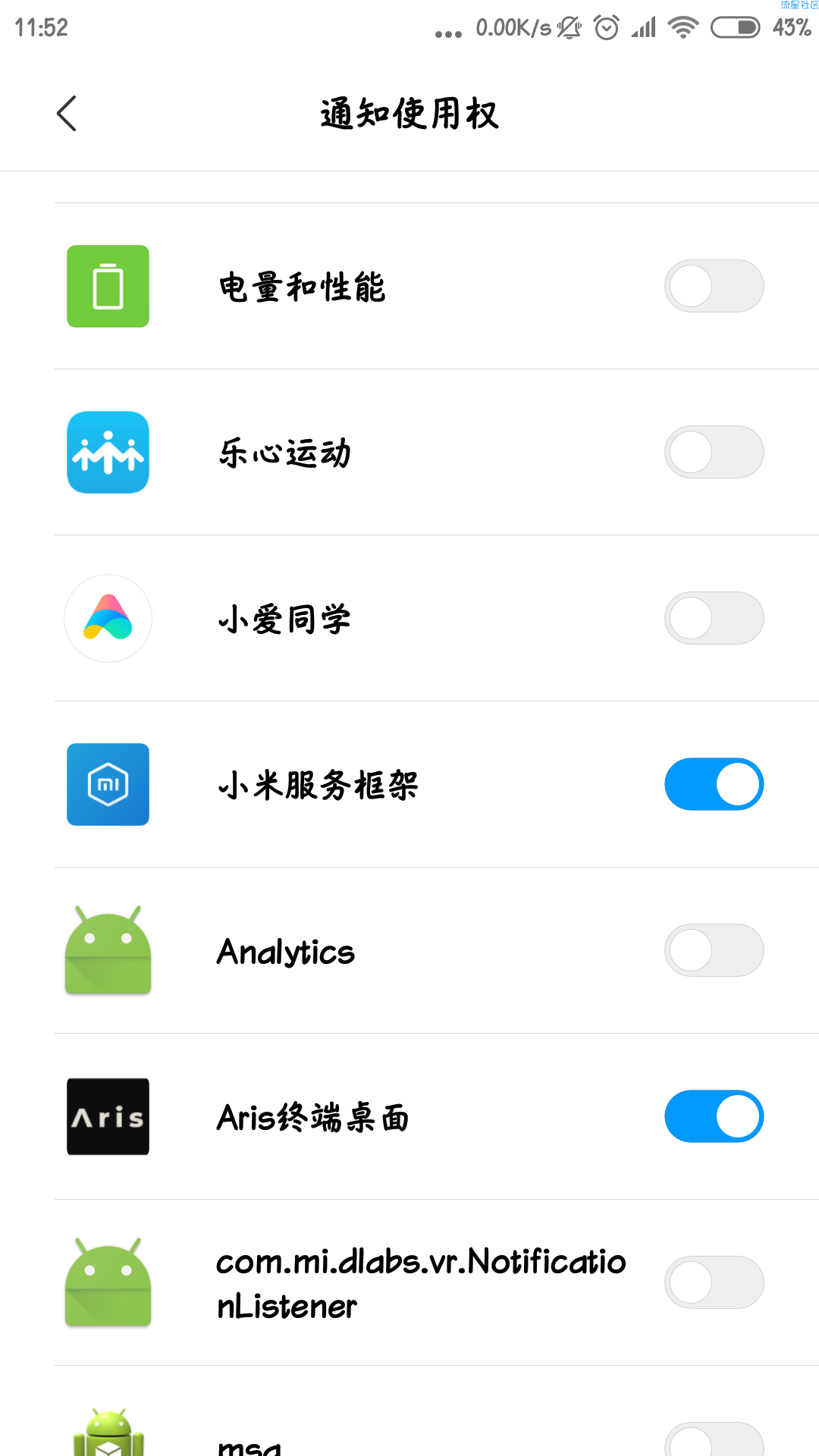Toggle the msa notification switch

tap(714, 1439)
